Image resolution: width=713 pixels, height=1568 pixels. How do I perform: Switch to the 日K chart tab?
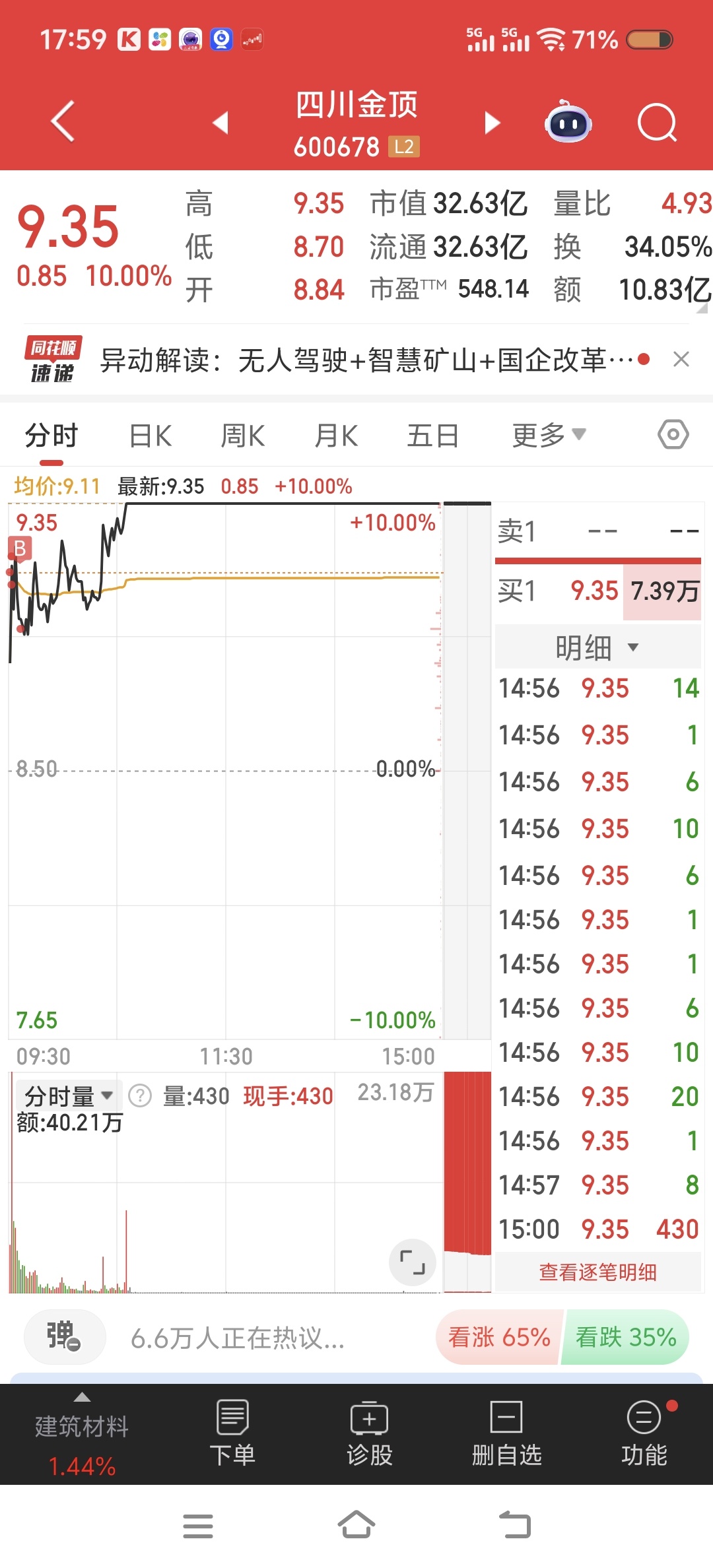pos(151,436)
